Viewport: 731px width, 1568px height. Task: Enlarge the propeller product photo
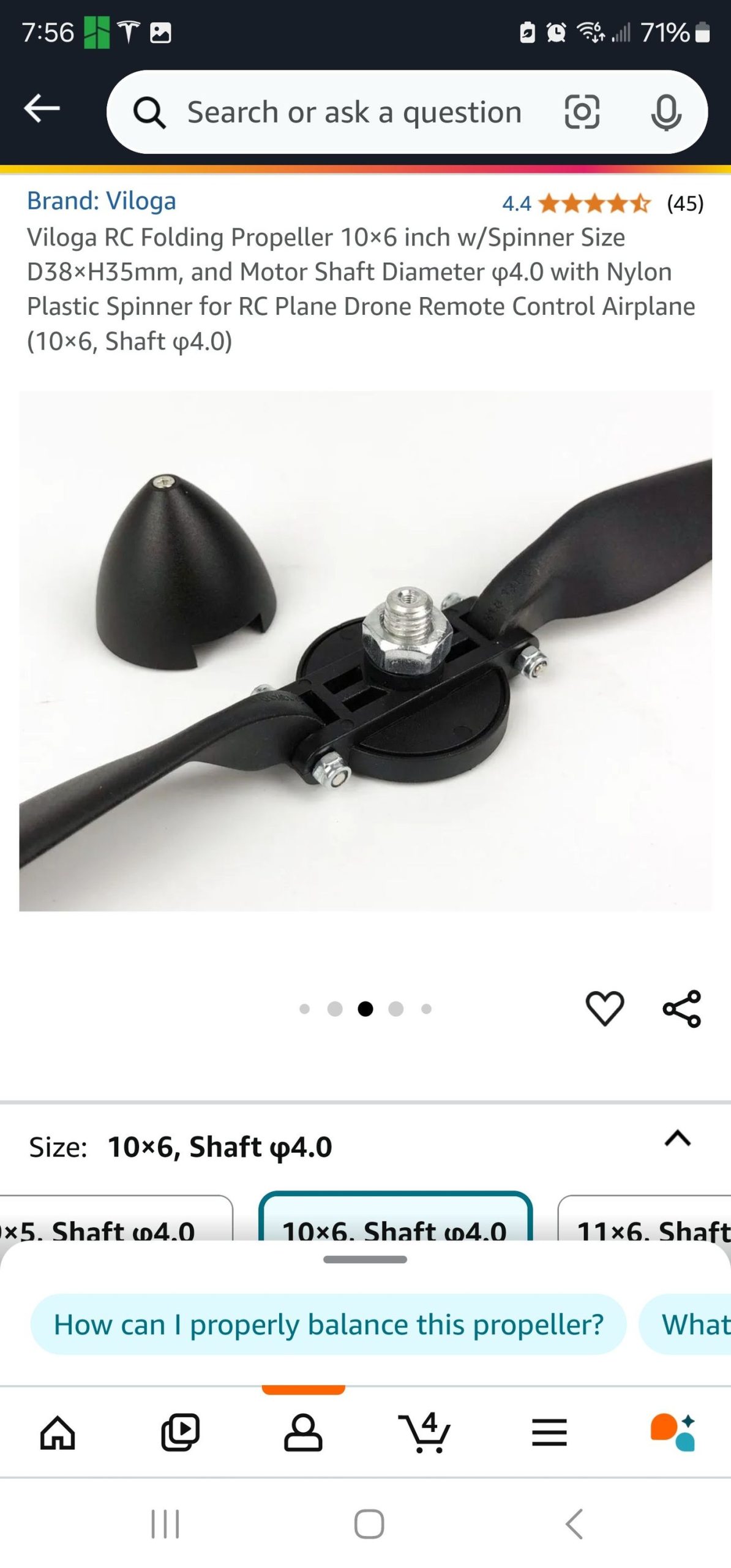(x=365, y=650)
